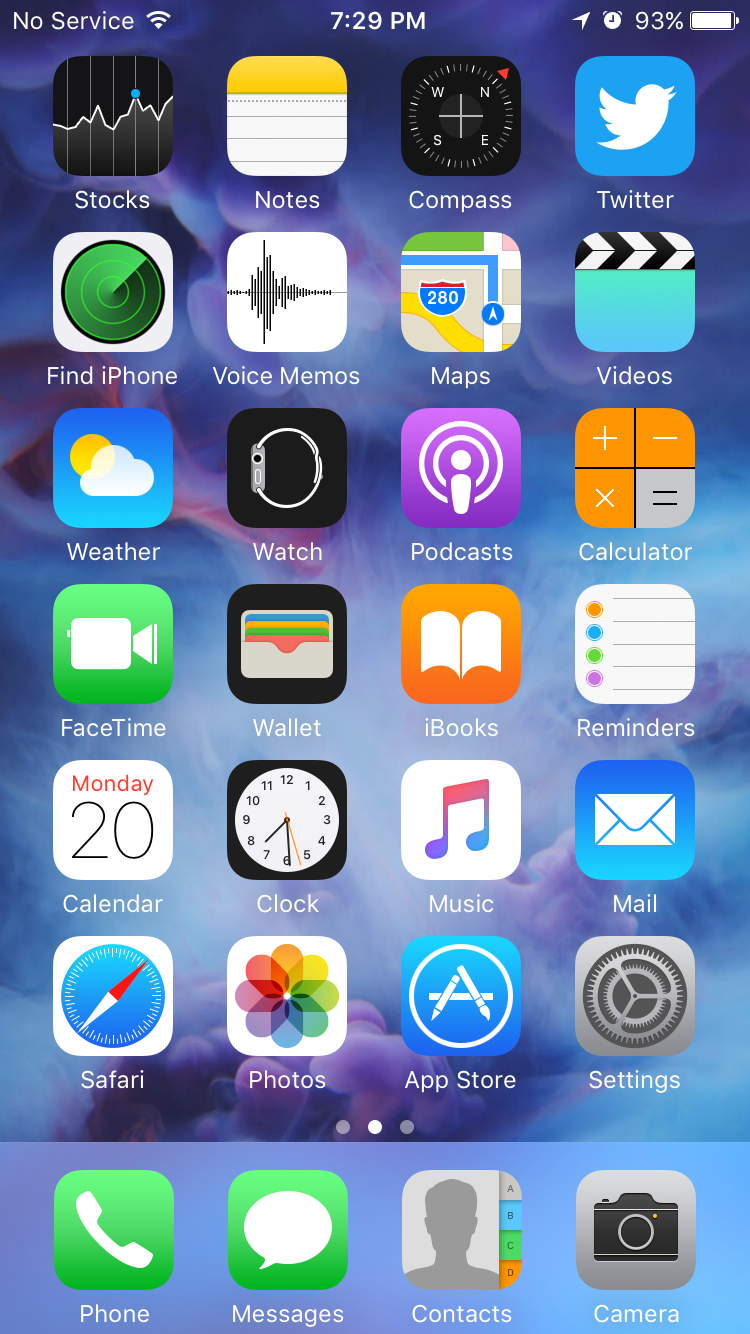The height and width of the screenshot is (1334, 750).
Task: Open the App Store
Action: (461, 996)
